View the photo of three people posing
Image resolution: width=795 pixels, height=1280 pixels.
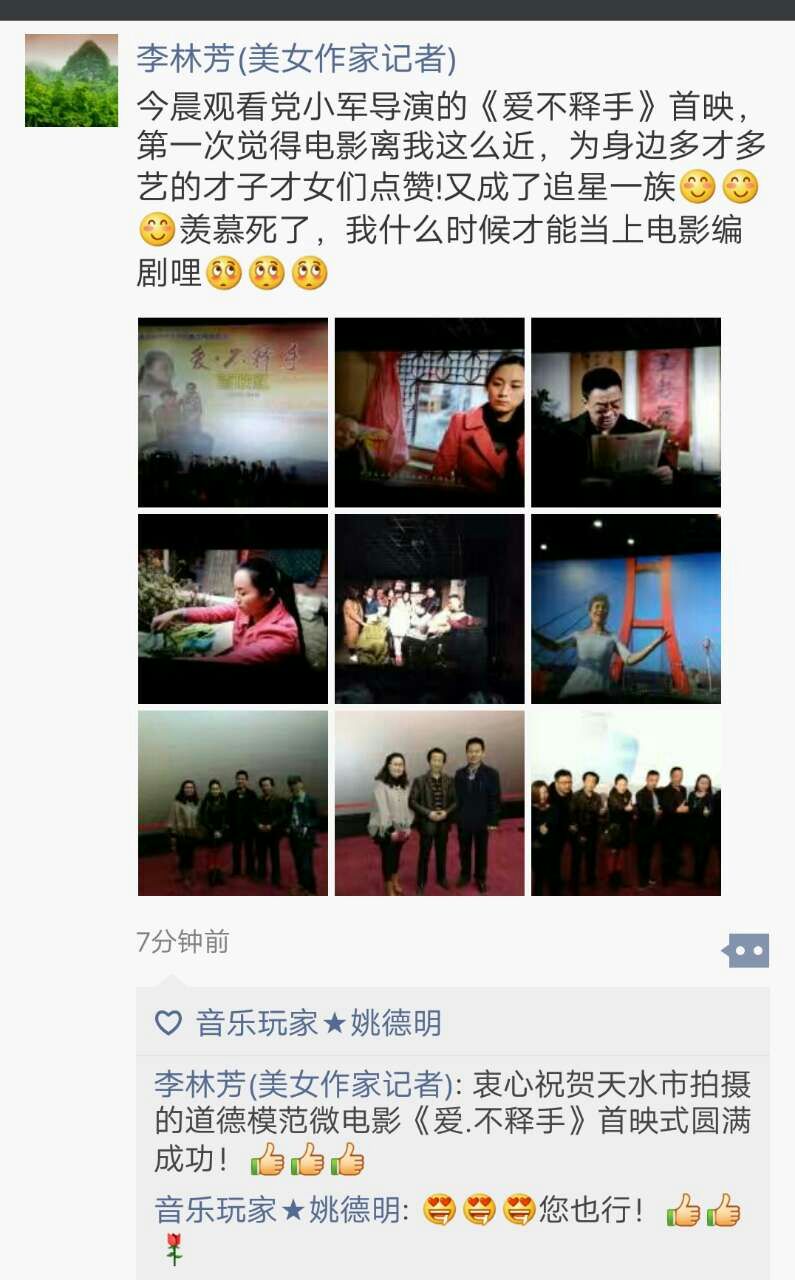point(429,803)
